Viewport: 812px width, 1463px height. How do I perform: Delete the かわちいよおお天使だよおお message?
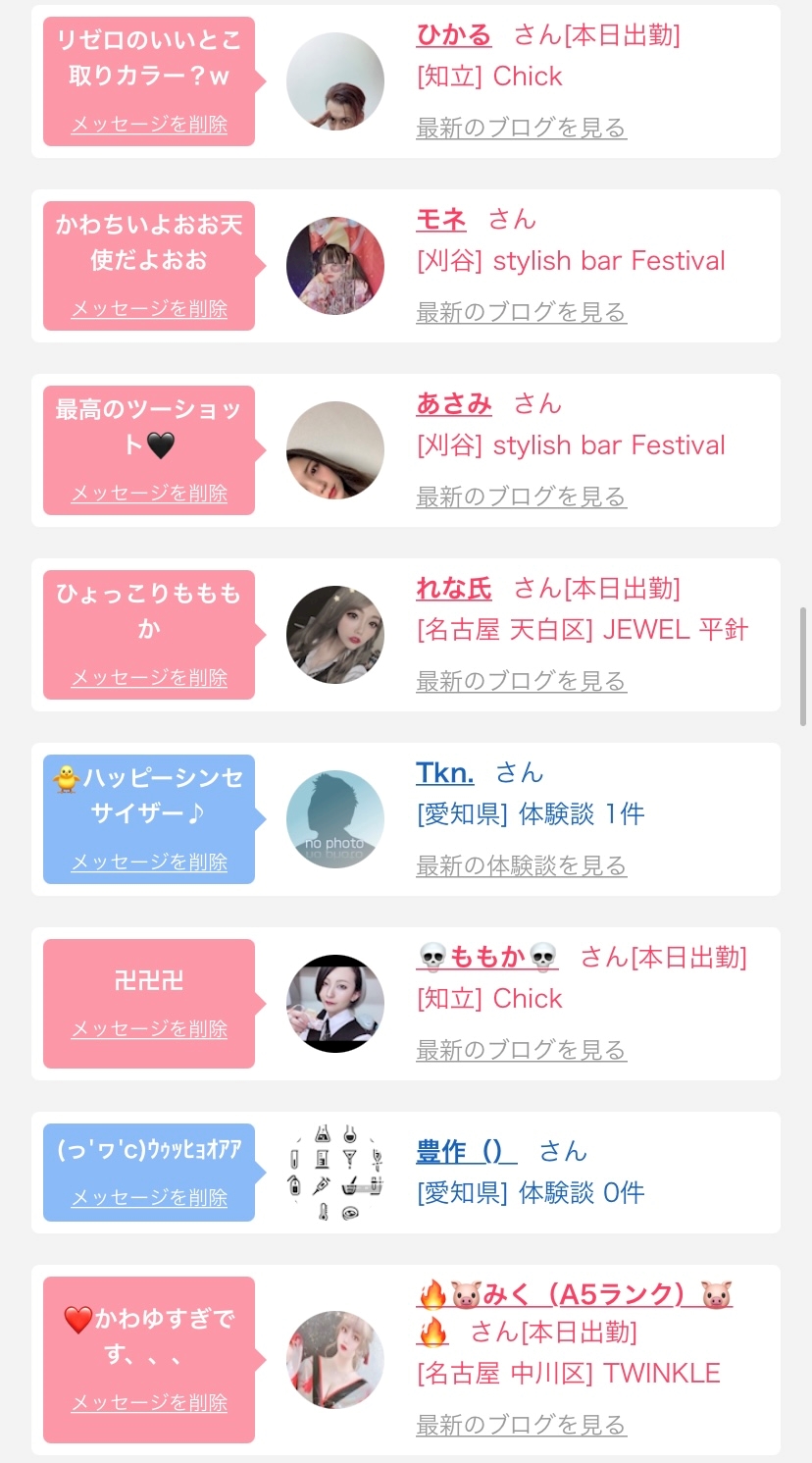pos(149,309)
